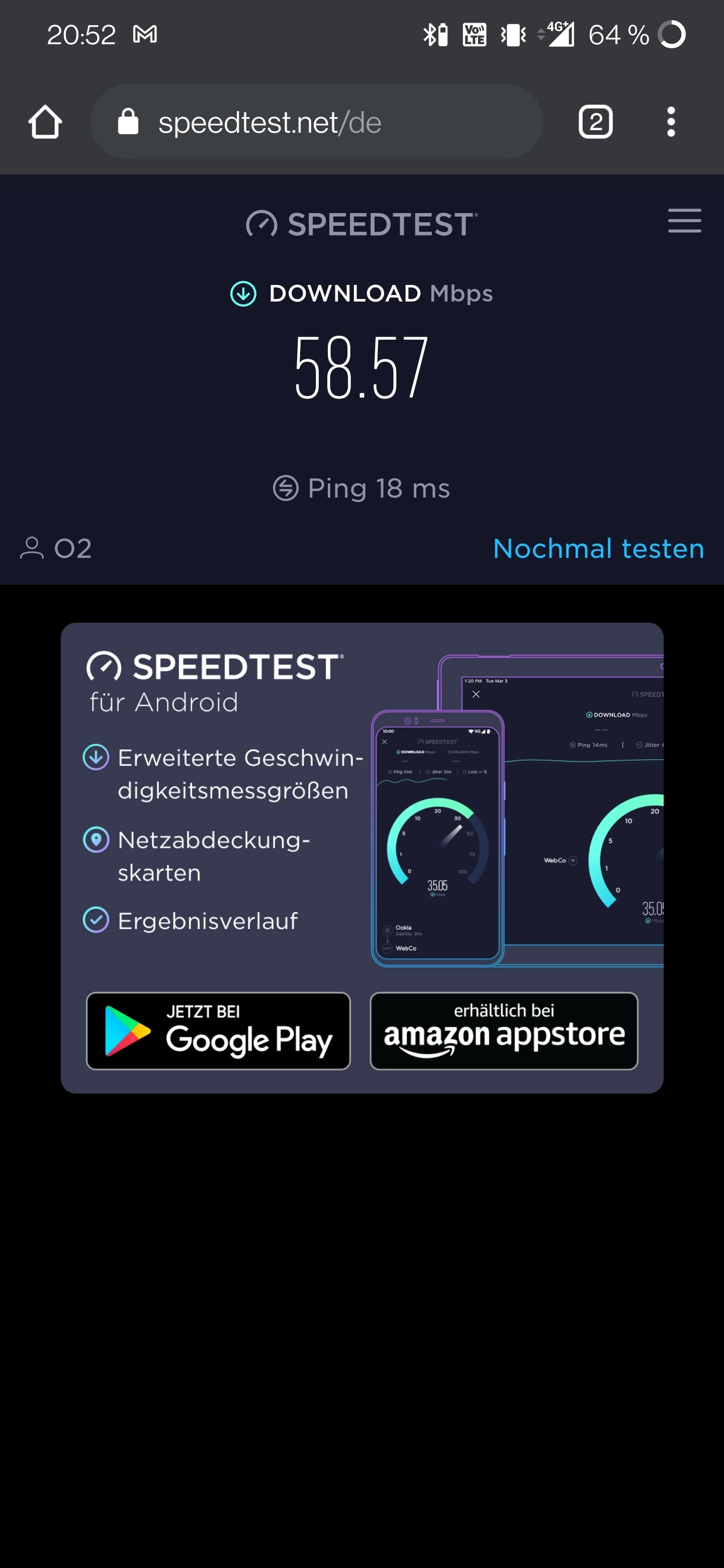Screen dimensions: 724x1568
Task: Open the browser overflow menu
Action: tap(670, 122)
